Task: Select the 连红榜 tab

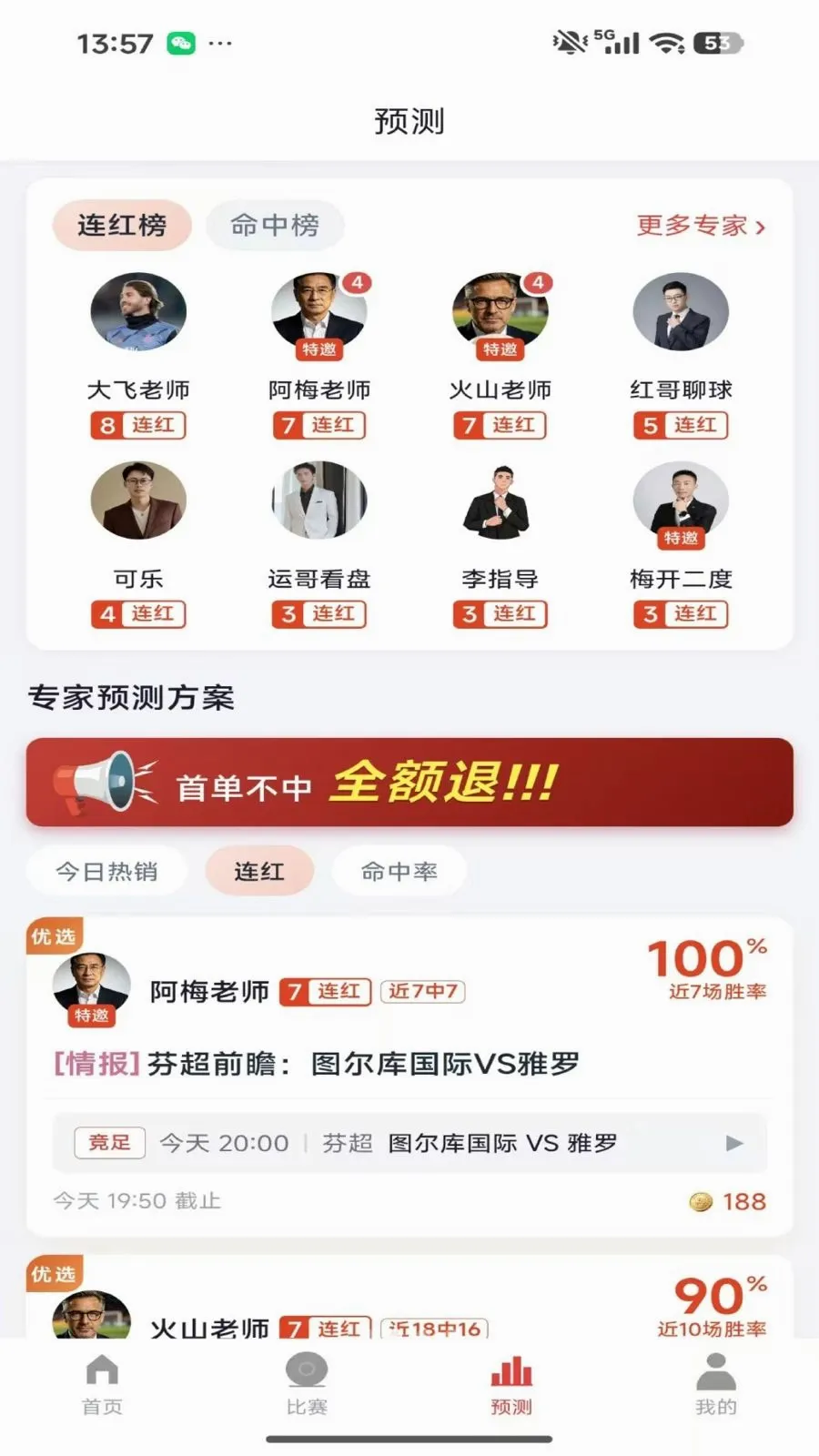Action: (122, 225)
